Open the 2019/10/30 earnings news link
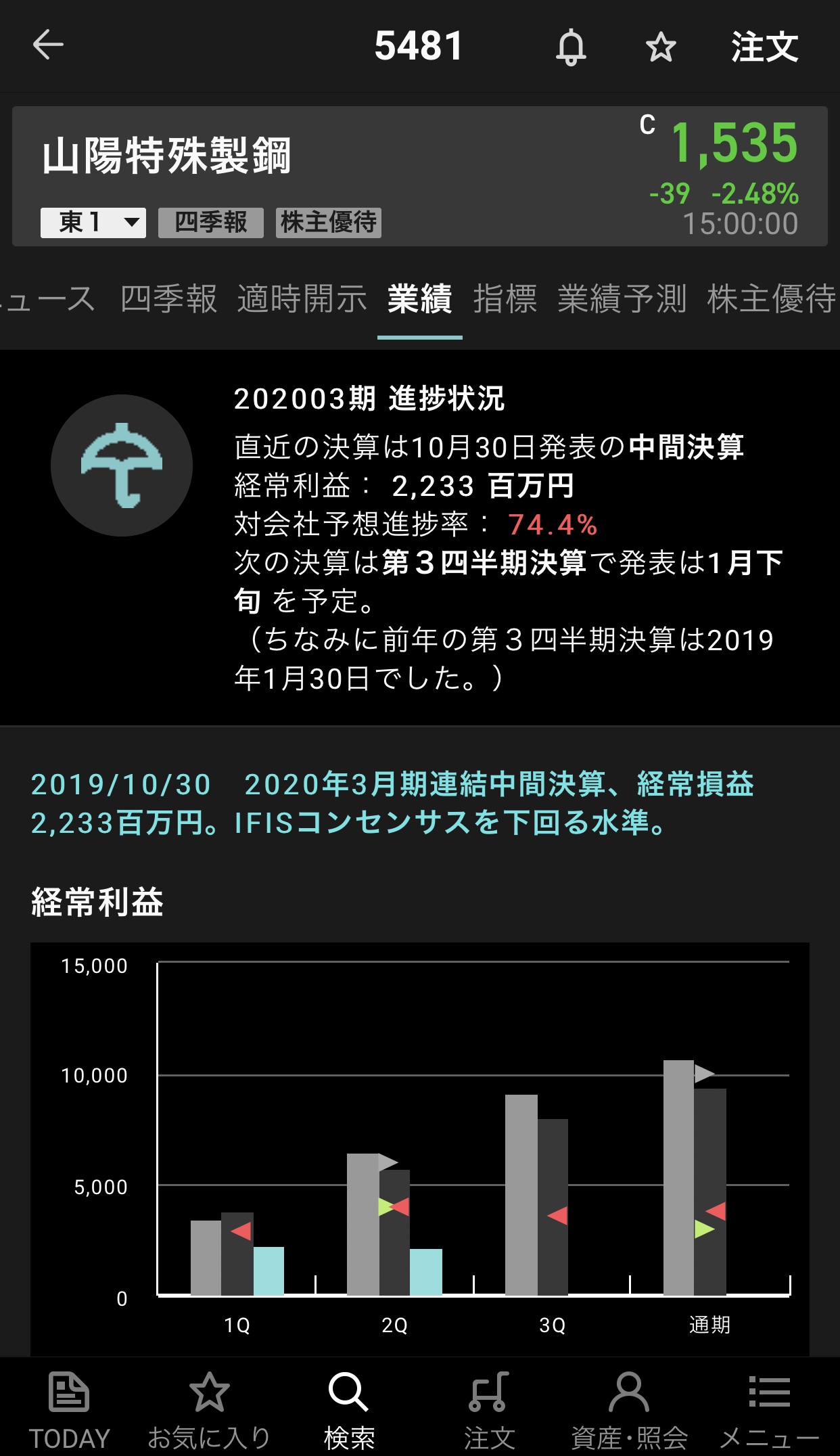This screenshot has height=1456, width=840. point(392,803)
